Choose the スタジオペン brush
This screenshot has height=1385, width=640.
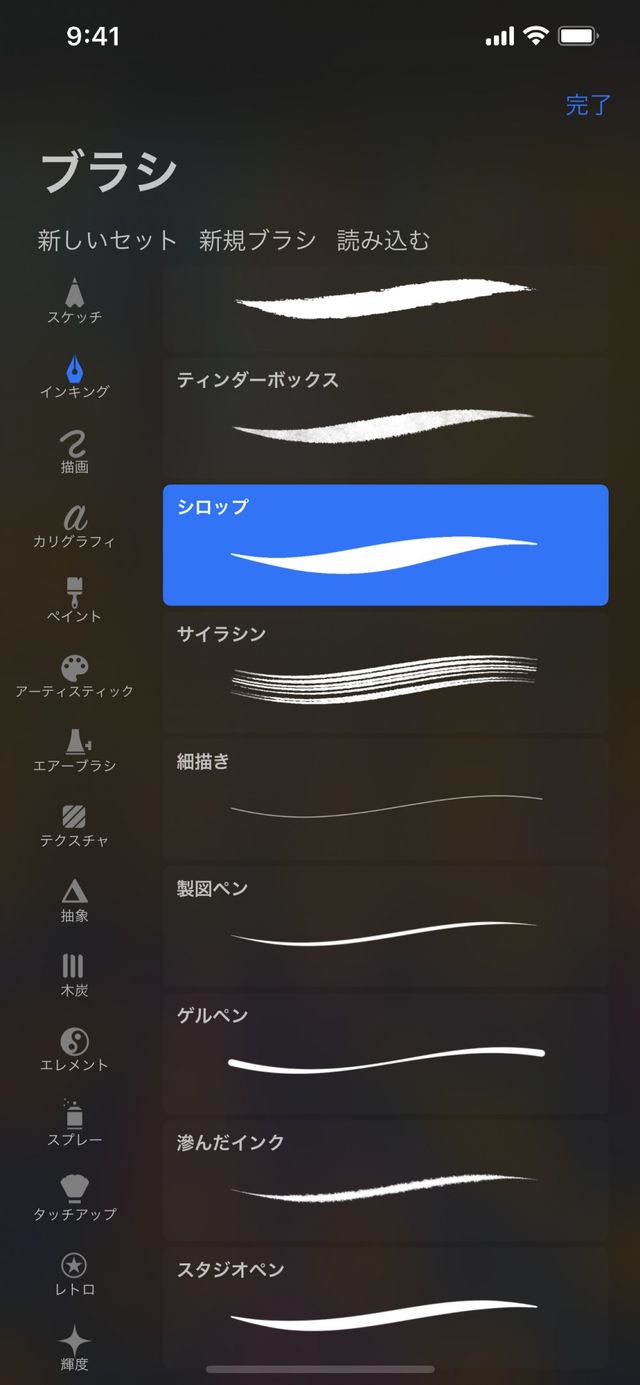click(385, 1307)
